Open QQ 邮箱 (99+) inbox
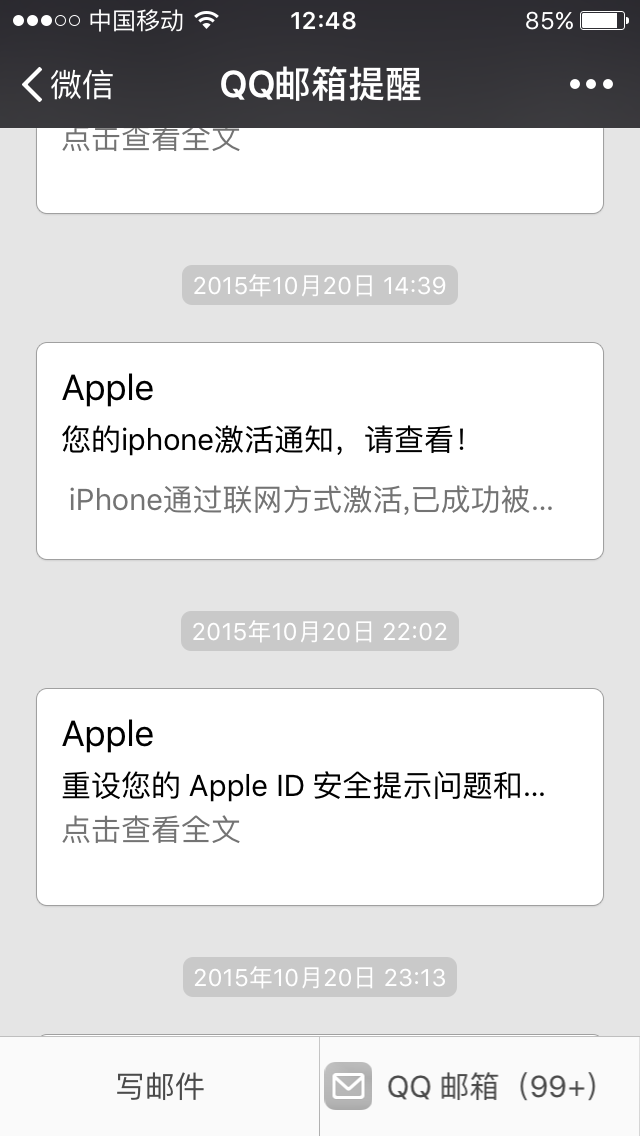The image size is (640, 1136). (x=480, y=1086)
